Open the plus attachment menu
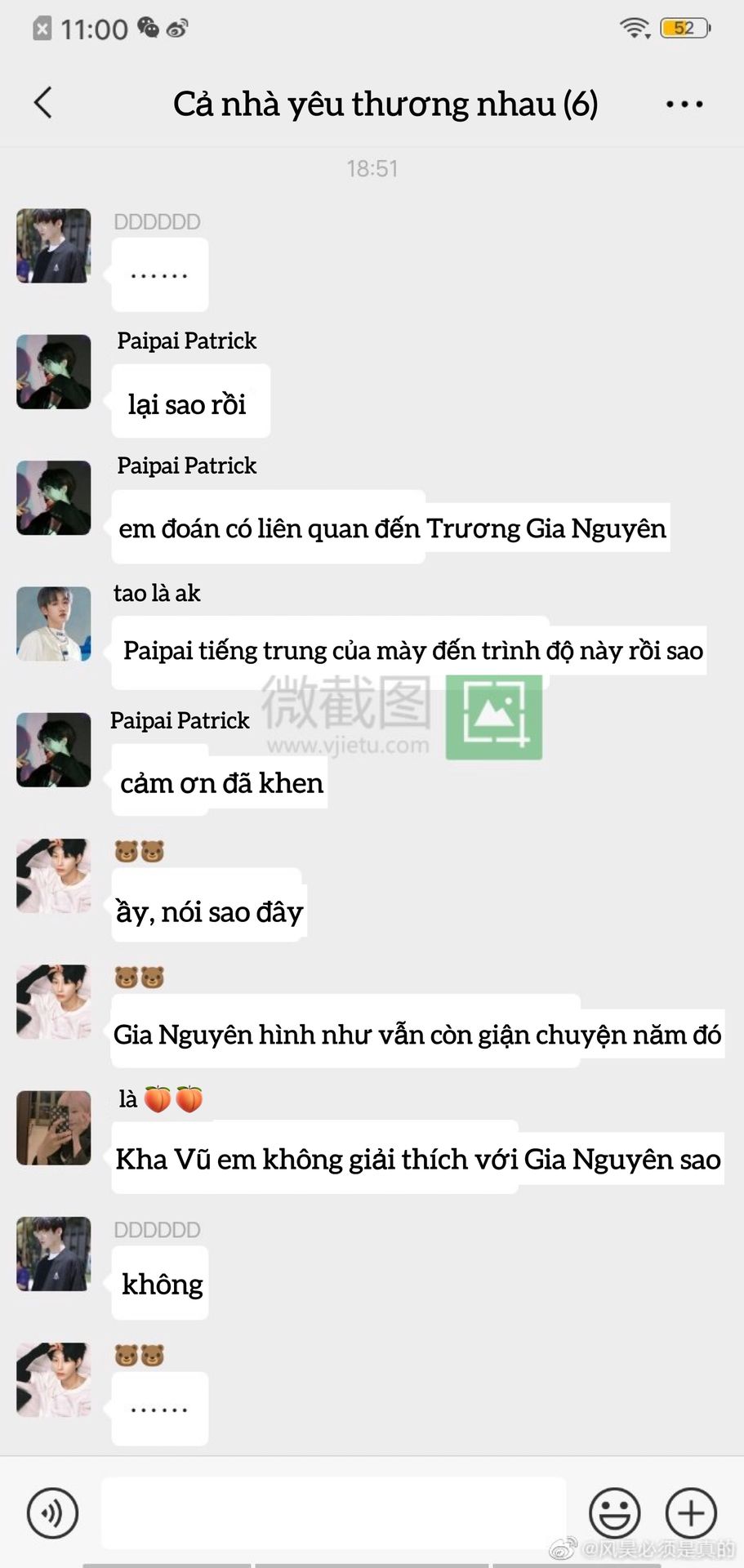This screenshot has width=744, height=1568. tap(691, 1512)
